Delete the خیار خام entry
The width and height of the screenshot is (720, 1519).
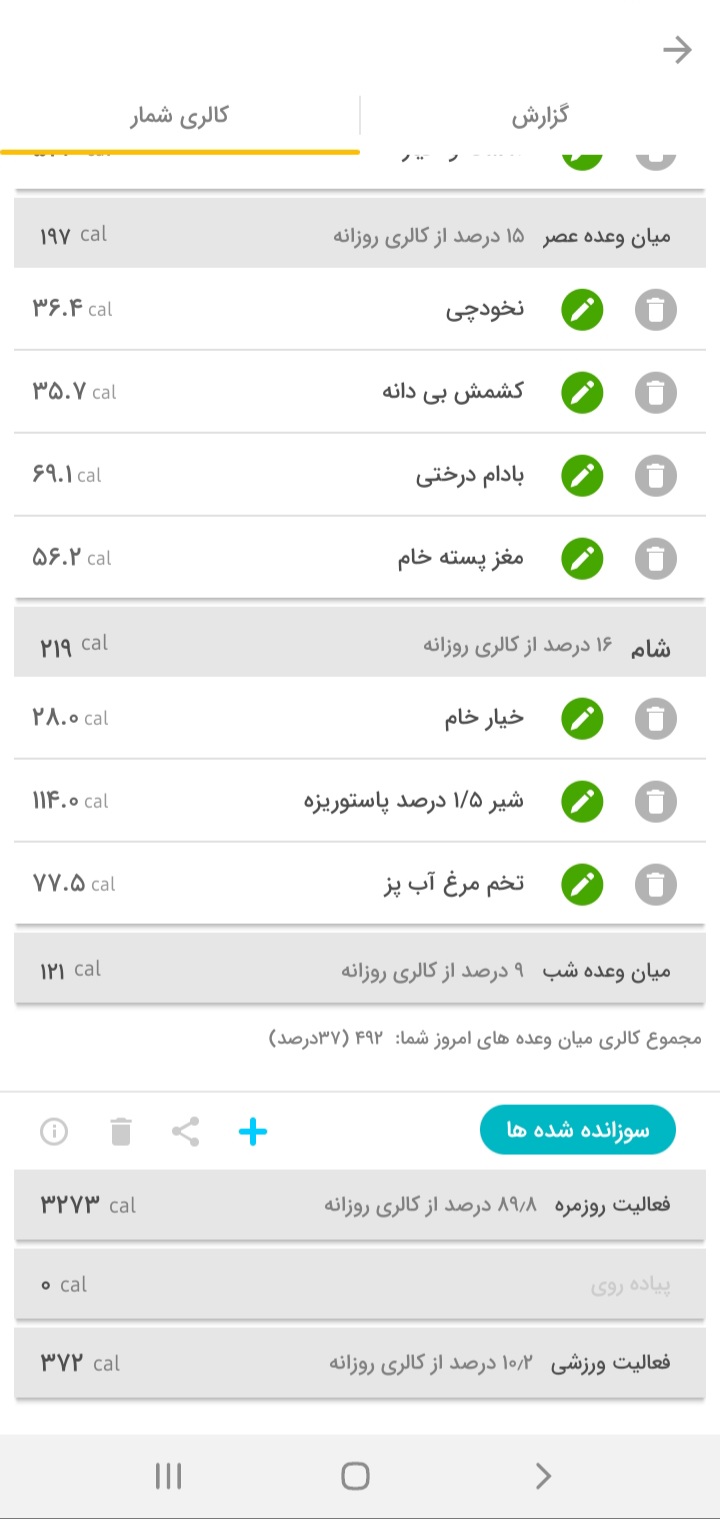pyautogui.click(x=656, y=718)
